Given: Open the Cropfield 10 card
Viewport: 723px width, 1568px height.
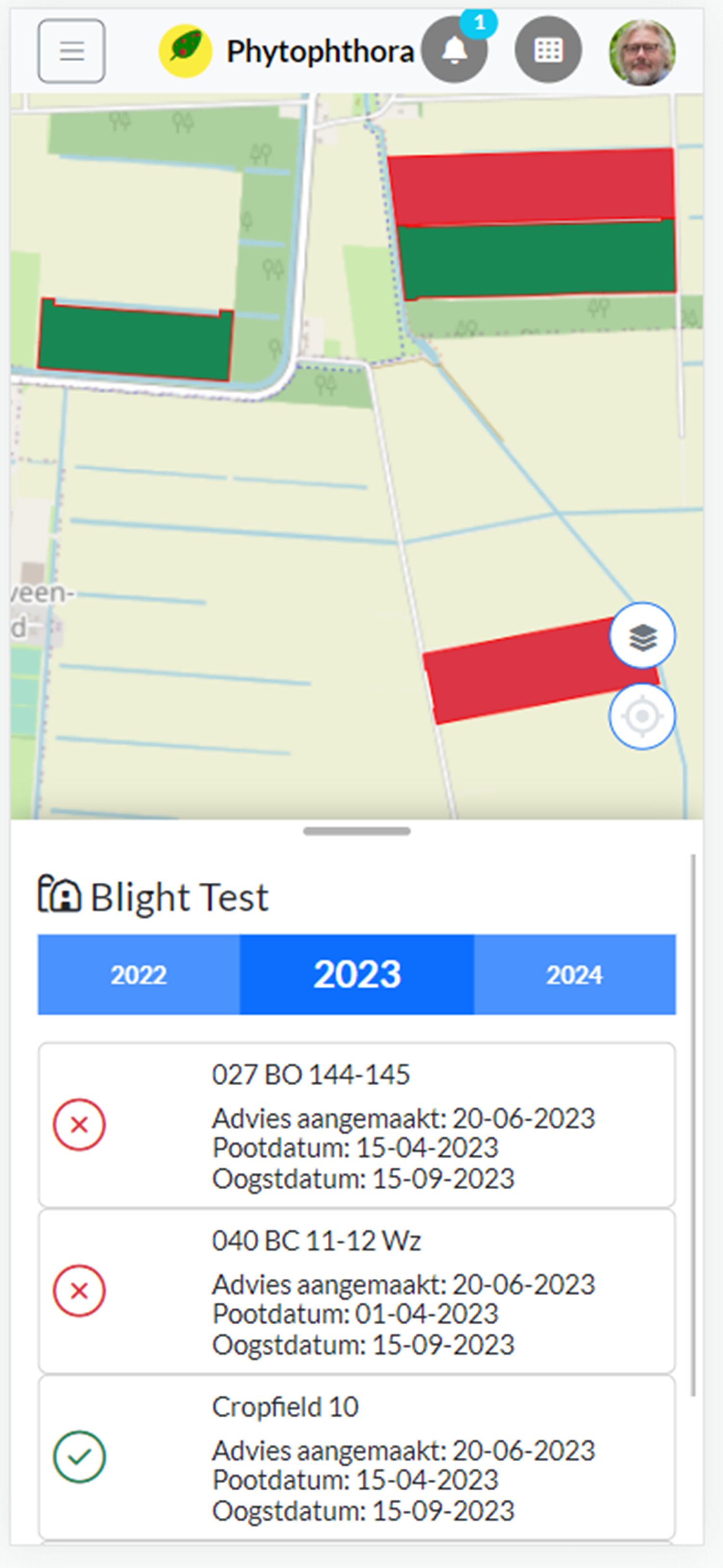Looking at the screenshot, I should point(357,1457).
